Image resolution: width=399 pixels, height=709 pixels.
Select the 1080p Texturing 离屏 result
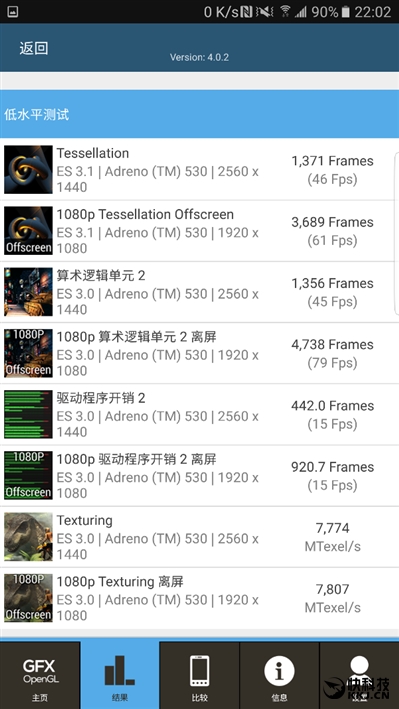[200, 598]
